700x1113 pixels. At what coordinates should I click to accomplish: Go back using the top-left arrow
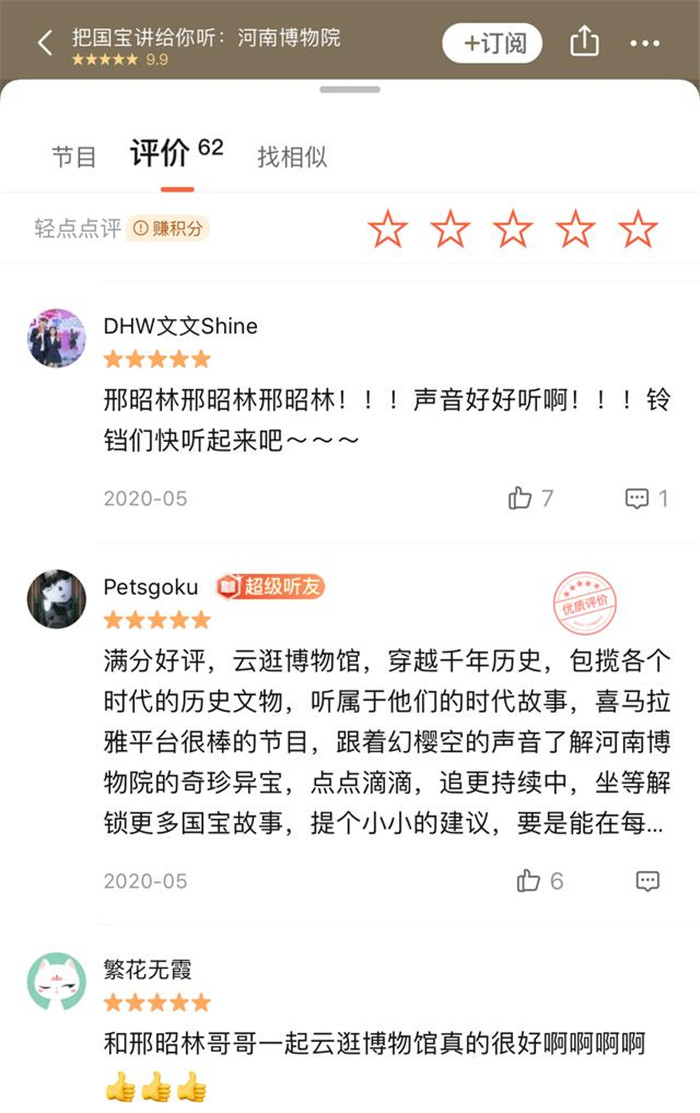tap(44, 44)
